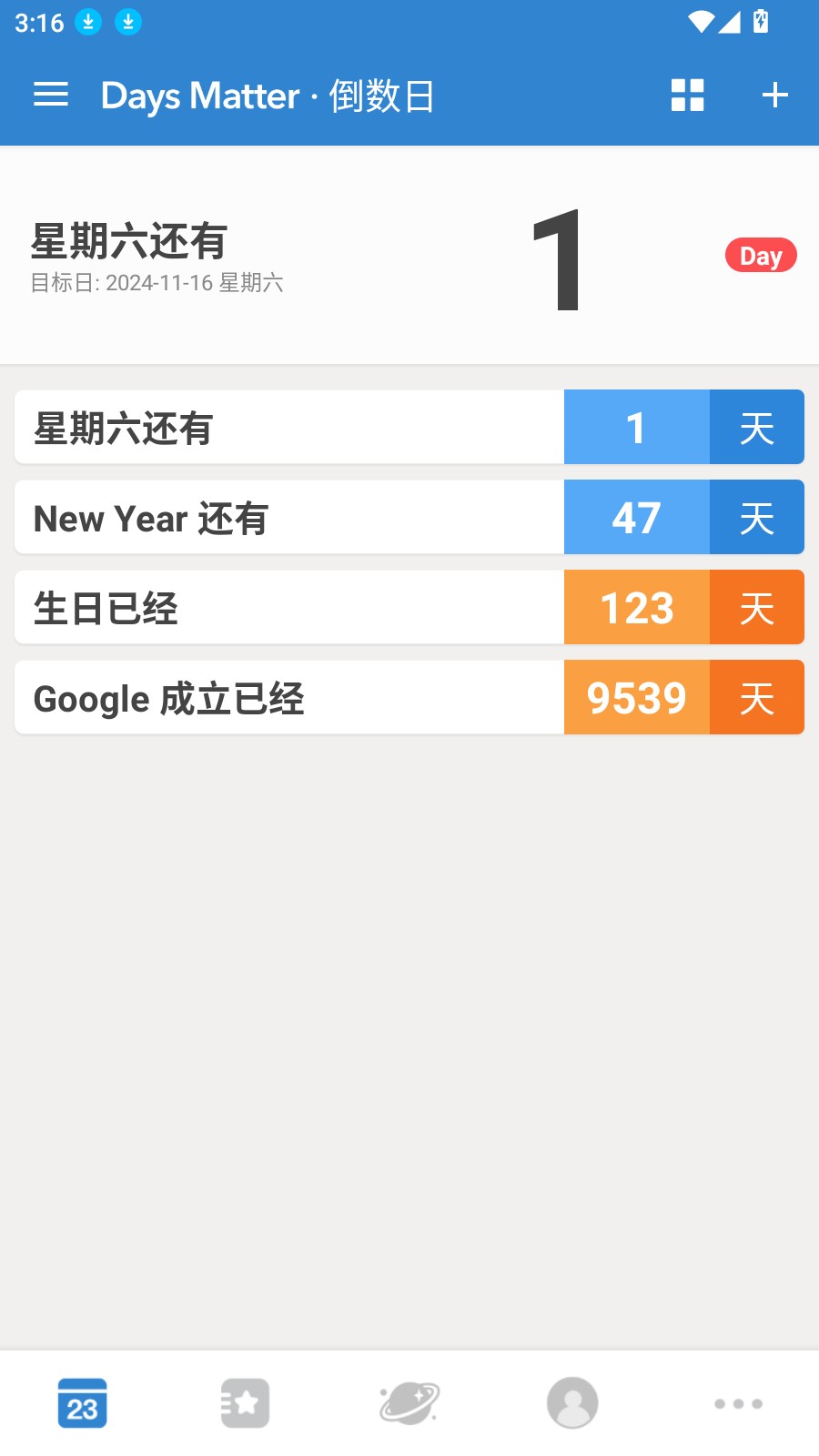This screenshot has height=1456, width=819.
Task: Open the navigation drawer hamburger icon
Action: tap(50, 95)
